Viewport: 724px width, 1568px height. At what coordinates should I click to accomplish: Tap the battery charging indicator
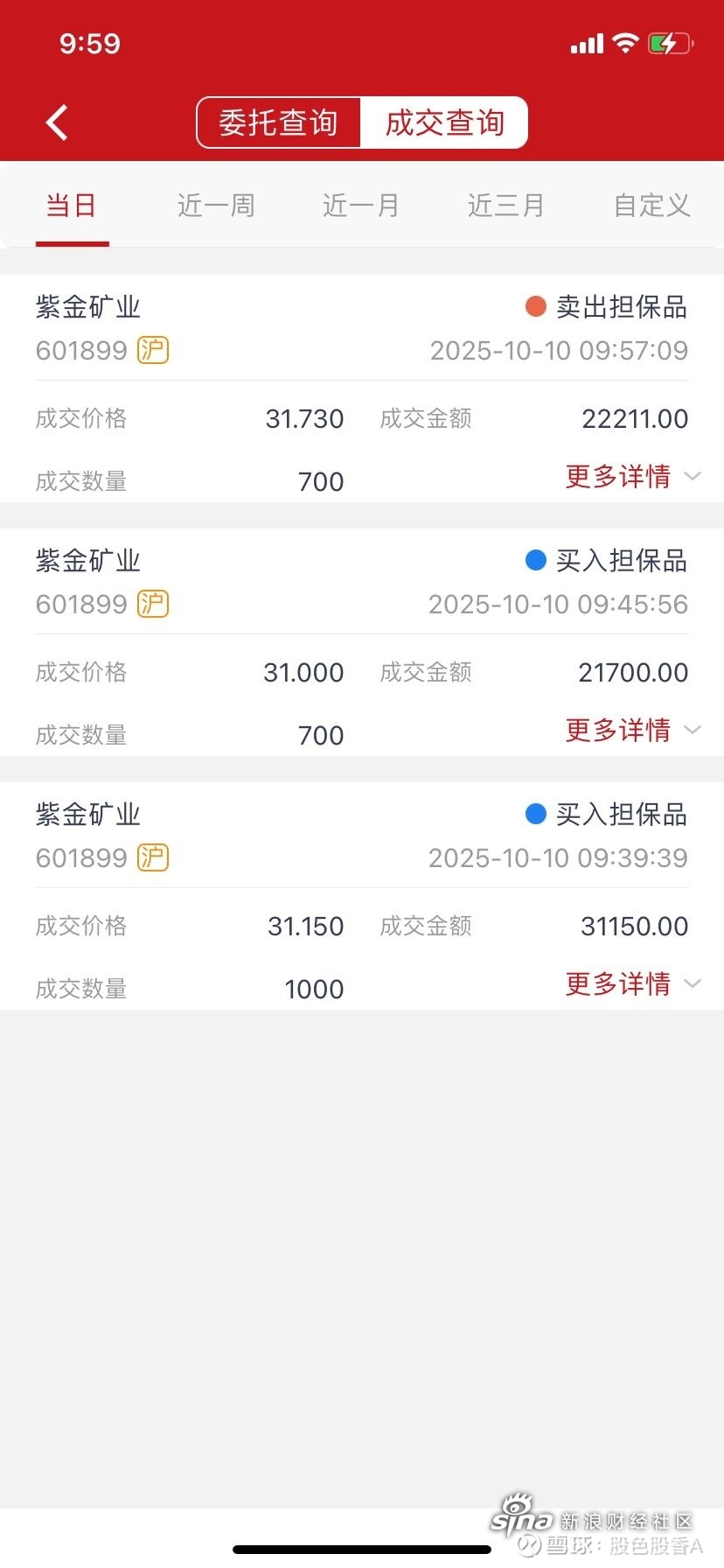coord(669,43)
